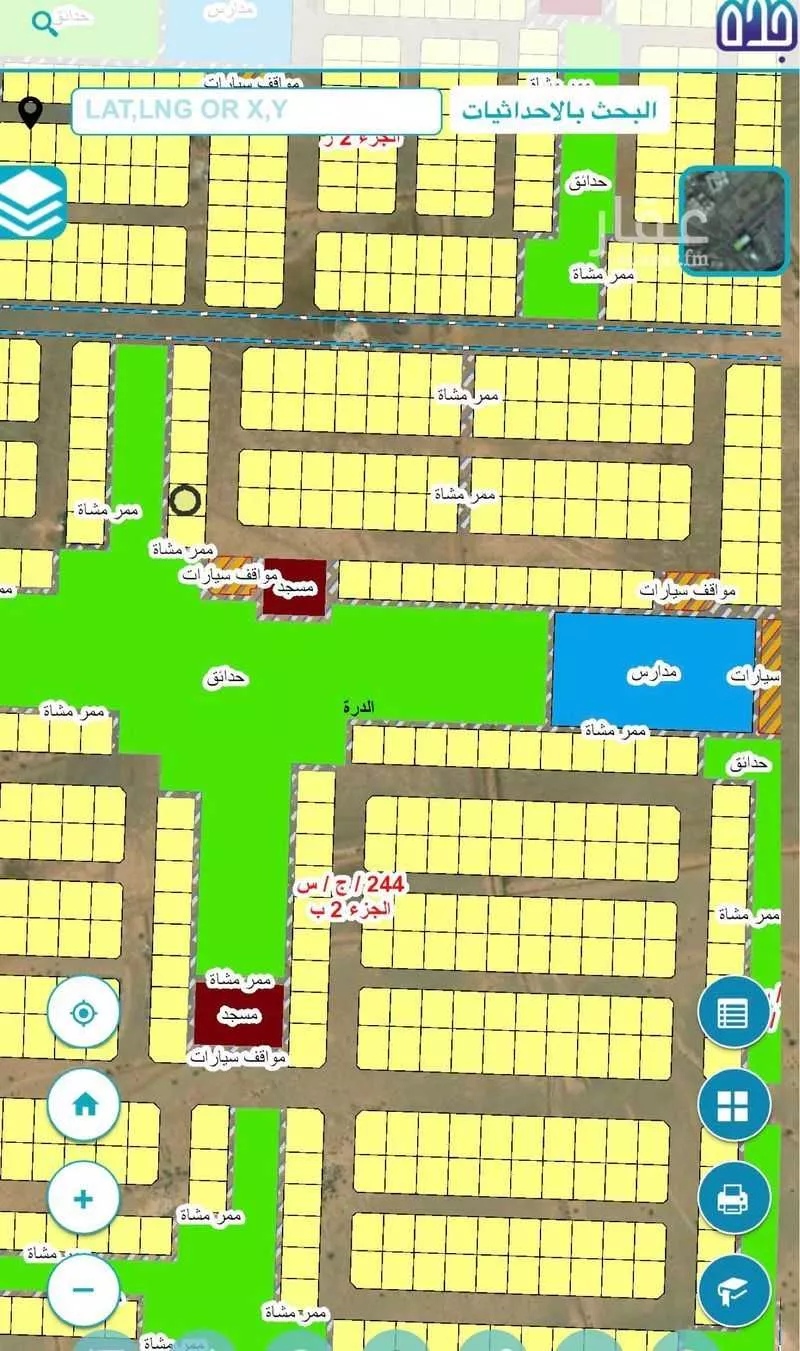Center the map on my location
Screen dimensions: 800x1351
(83, 1014)
